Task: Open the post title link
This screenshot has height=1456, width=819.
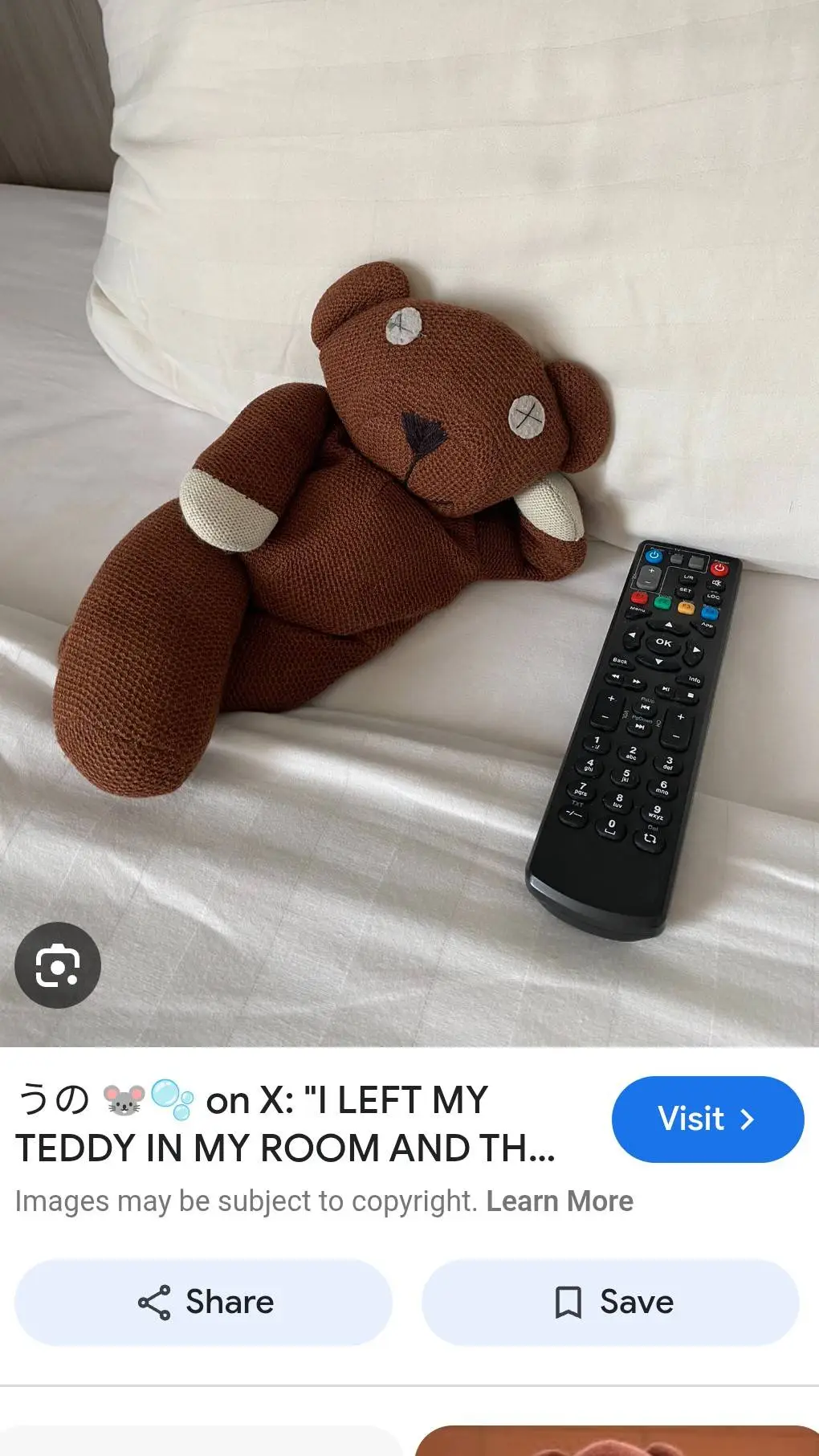Action: (285, 1124)
